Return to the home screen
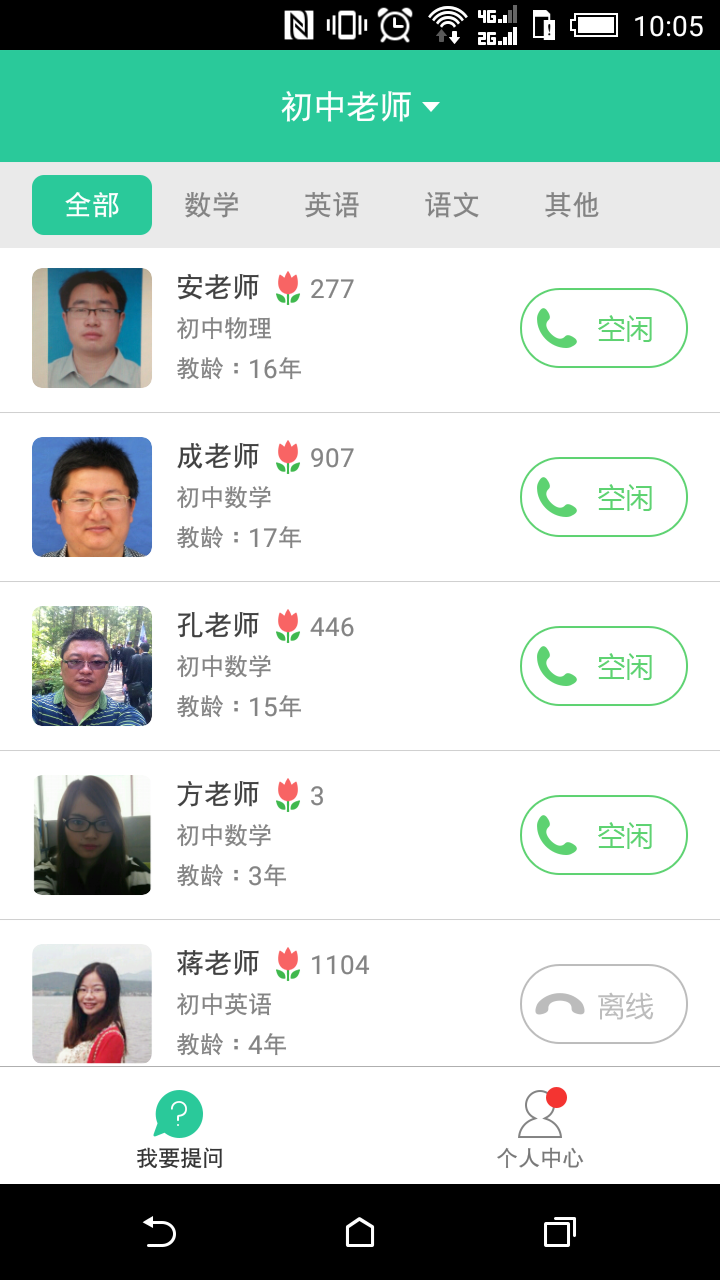The image size is (720, 1280). coord(360,1232)
